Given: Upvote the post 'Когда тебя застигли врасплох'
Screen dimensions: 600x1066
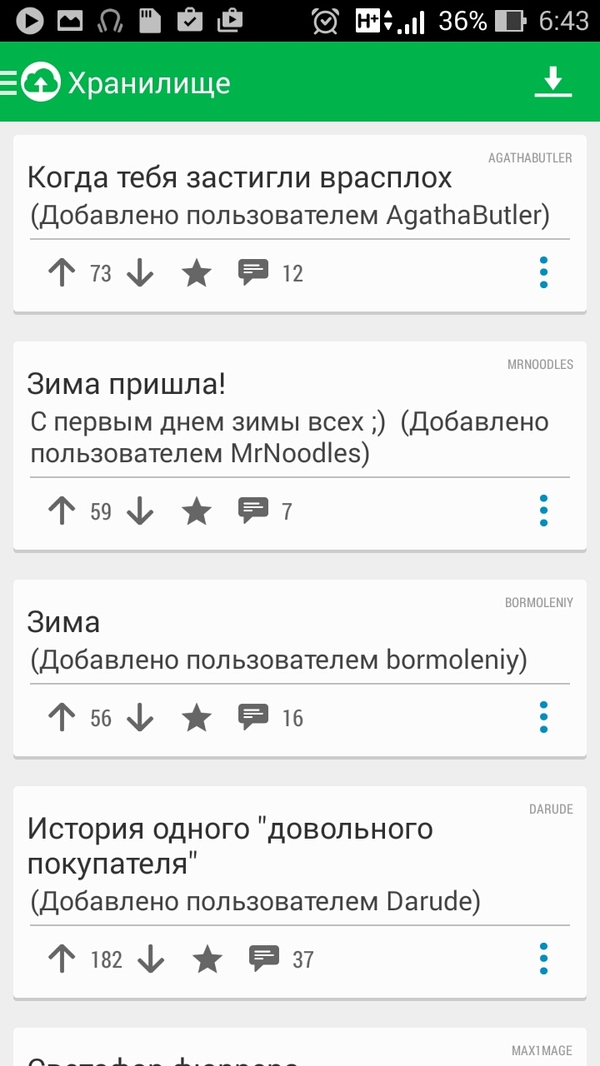Looking at the screenshot, I should point(62,272).
